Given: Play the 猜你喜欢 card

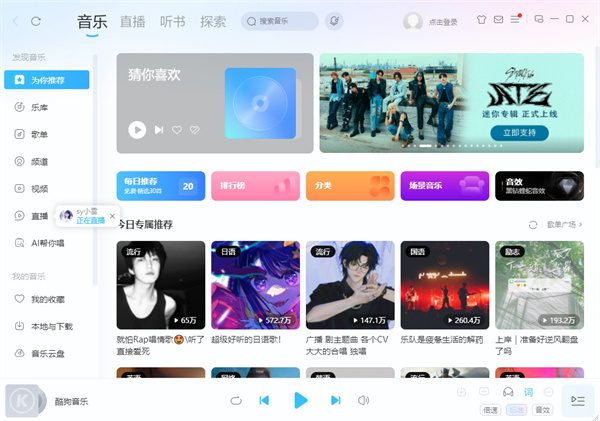Looking at the screenshot, I should coord(137,129).
